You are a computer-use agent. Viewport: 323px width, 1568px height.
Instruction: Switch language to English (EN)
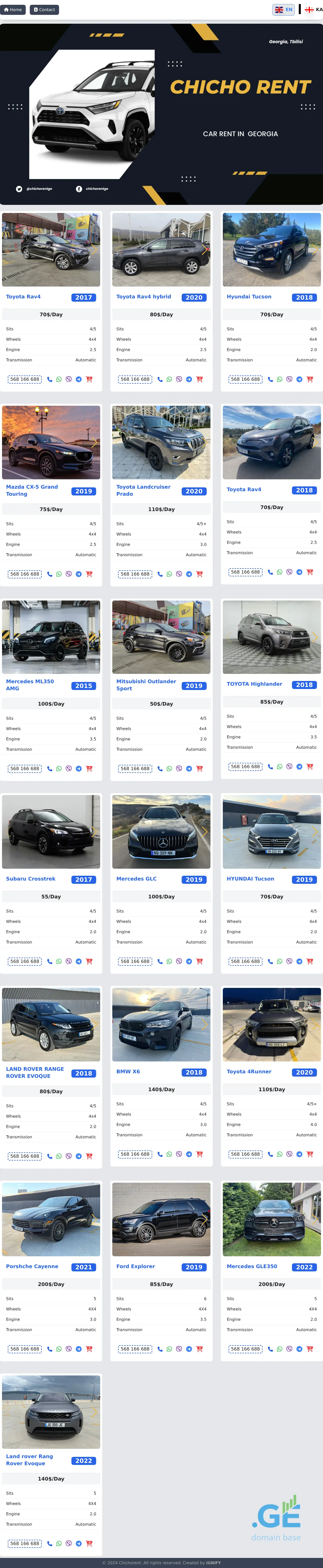(x=283, y=10)
